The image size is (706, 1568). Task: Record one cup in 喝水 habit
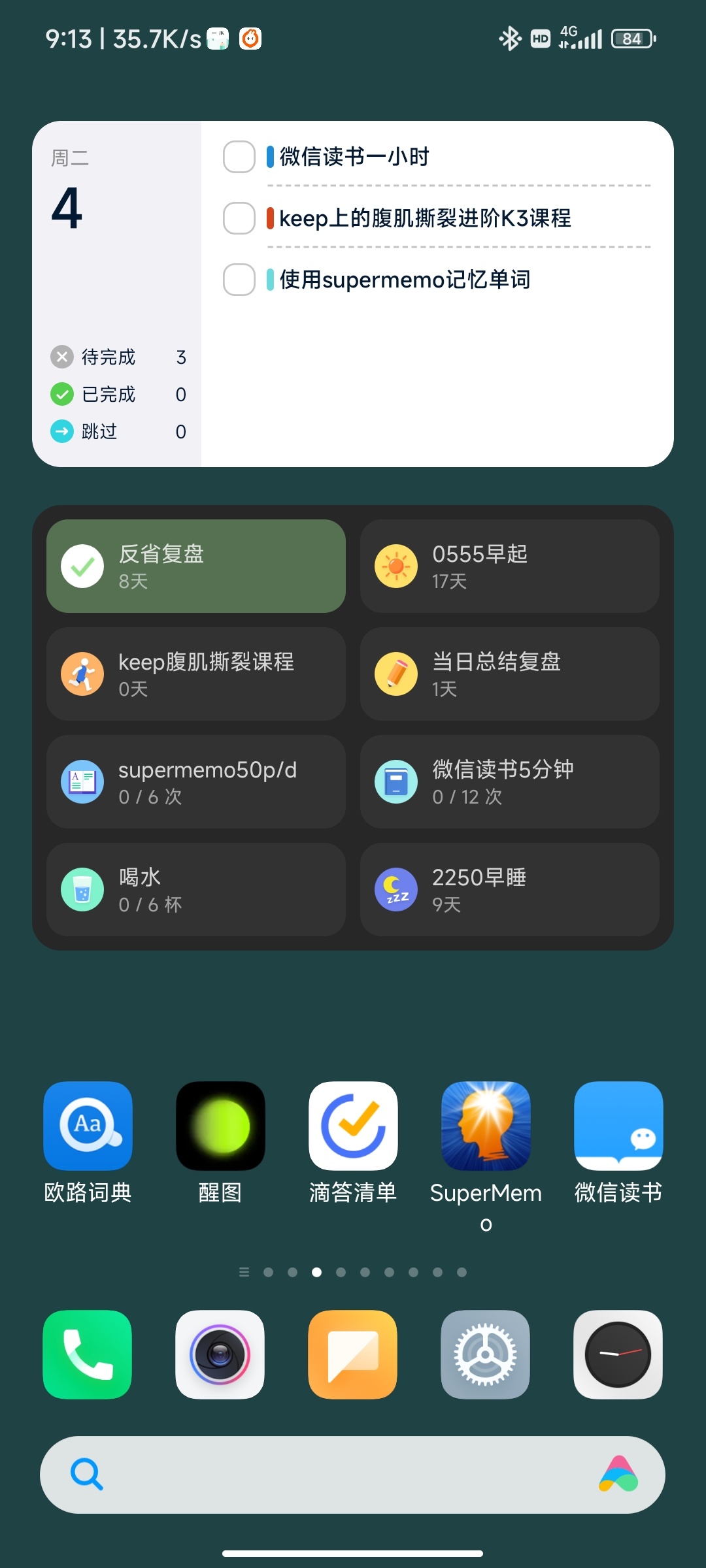pyautogui.click(x=82, y=889)
